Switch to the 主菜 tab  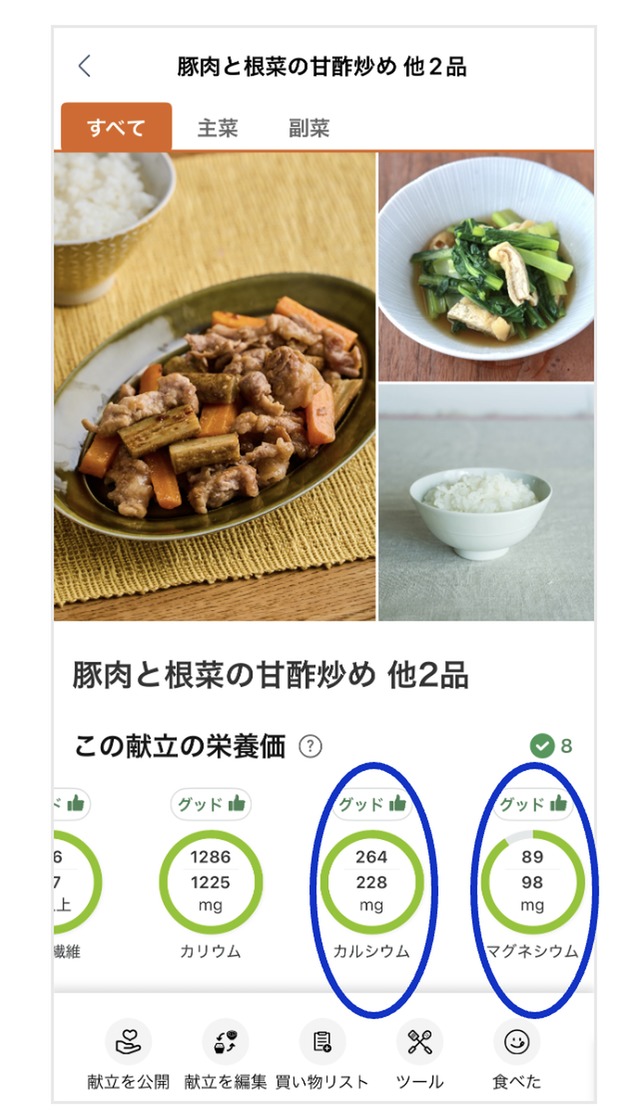(x=217, y=128)
